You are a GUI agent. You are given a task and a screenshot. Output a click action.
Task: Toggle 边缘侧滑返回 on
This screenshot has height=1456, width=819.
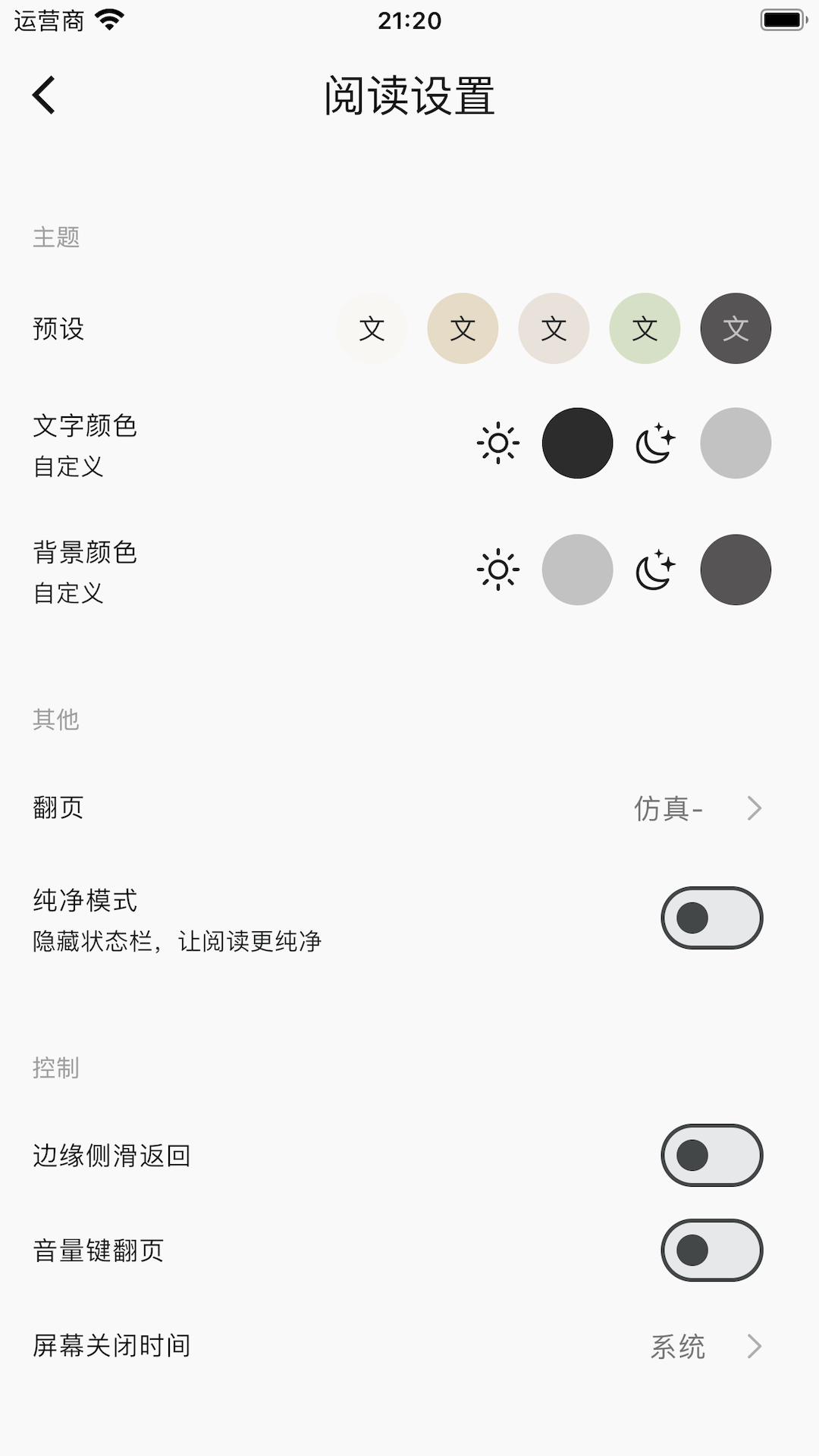point(711,1155)
